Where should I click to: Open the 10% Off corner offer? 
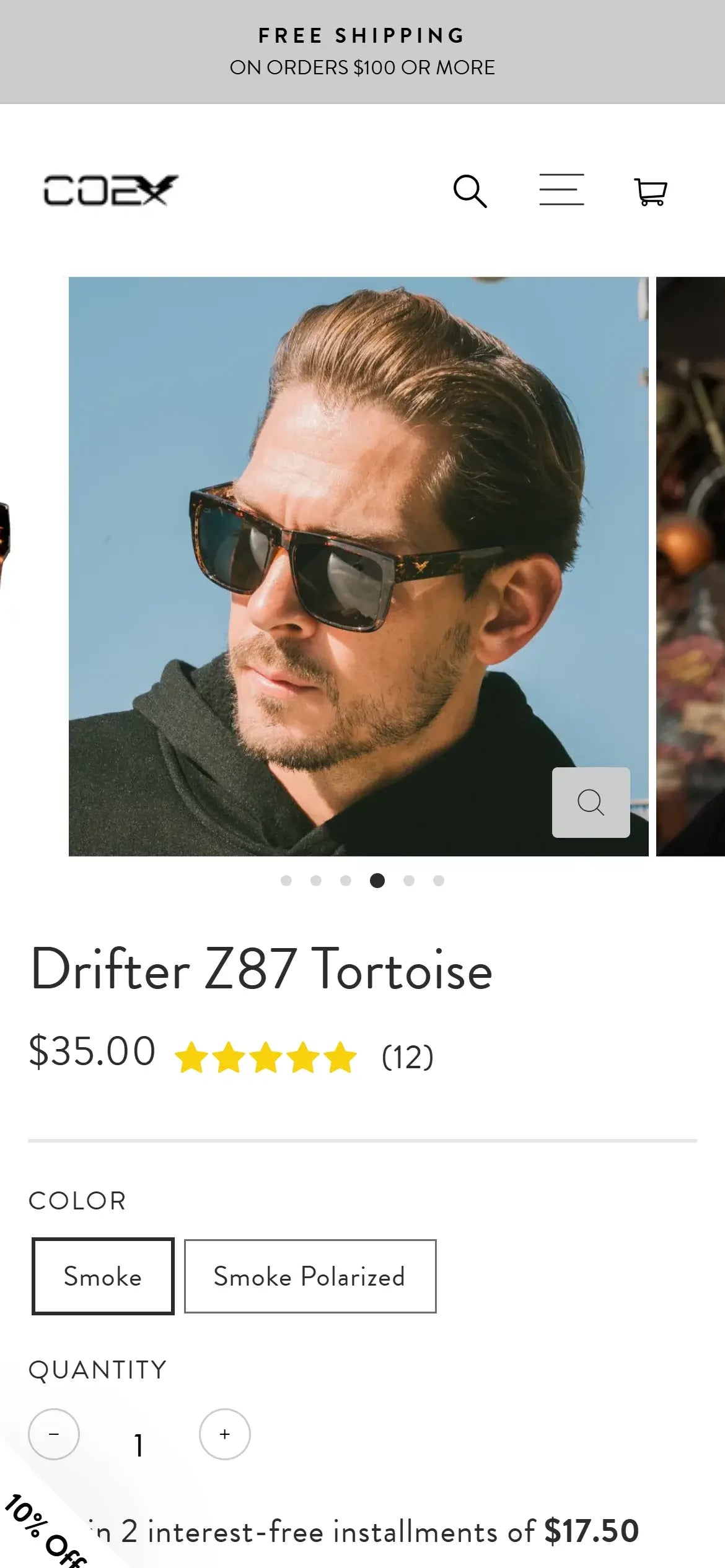click(x=43, y=1530)
